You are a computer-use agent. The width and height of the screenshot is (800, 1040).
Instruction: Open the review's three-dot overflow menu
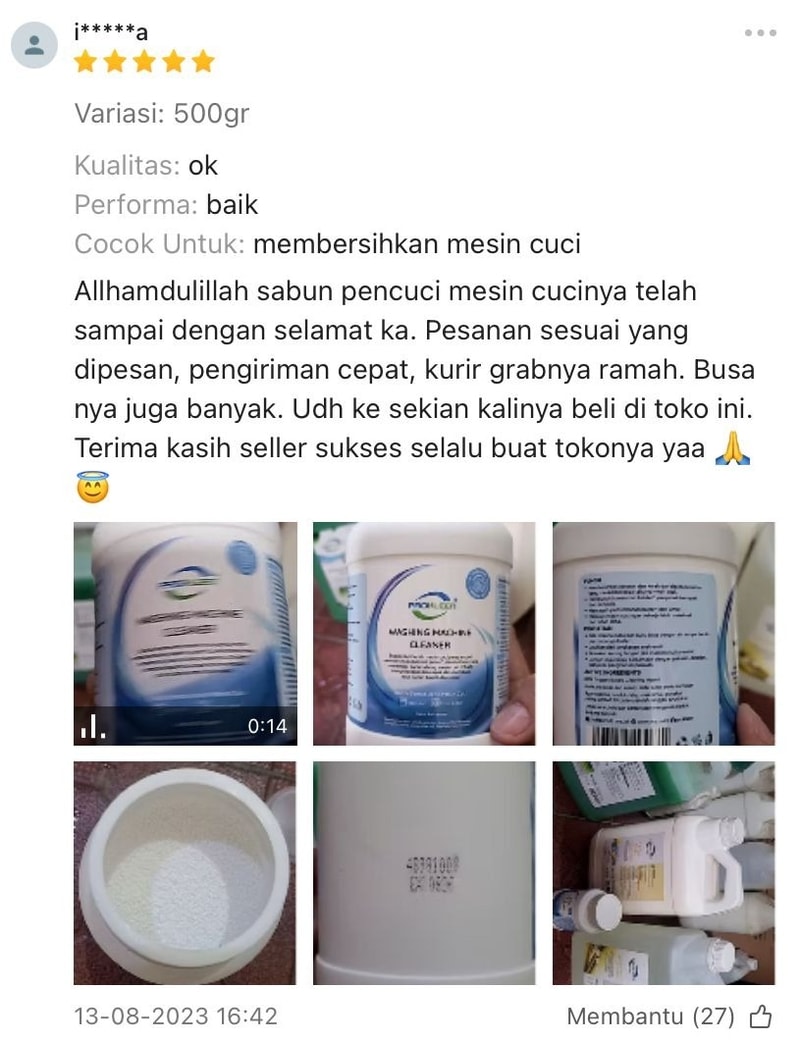click(x=760, y=33)
